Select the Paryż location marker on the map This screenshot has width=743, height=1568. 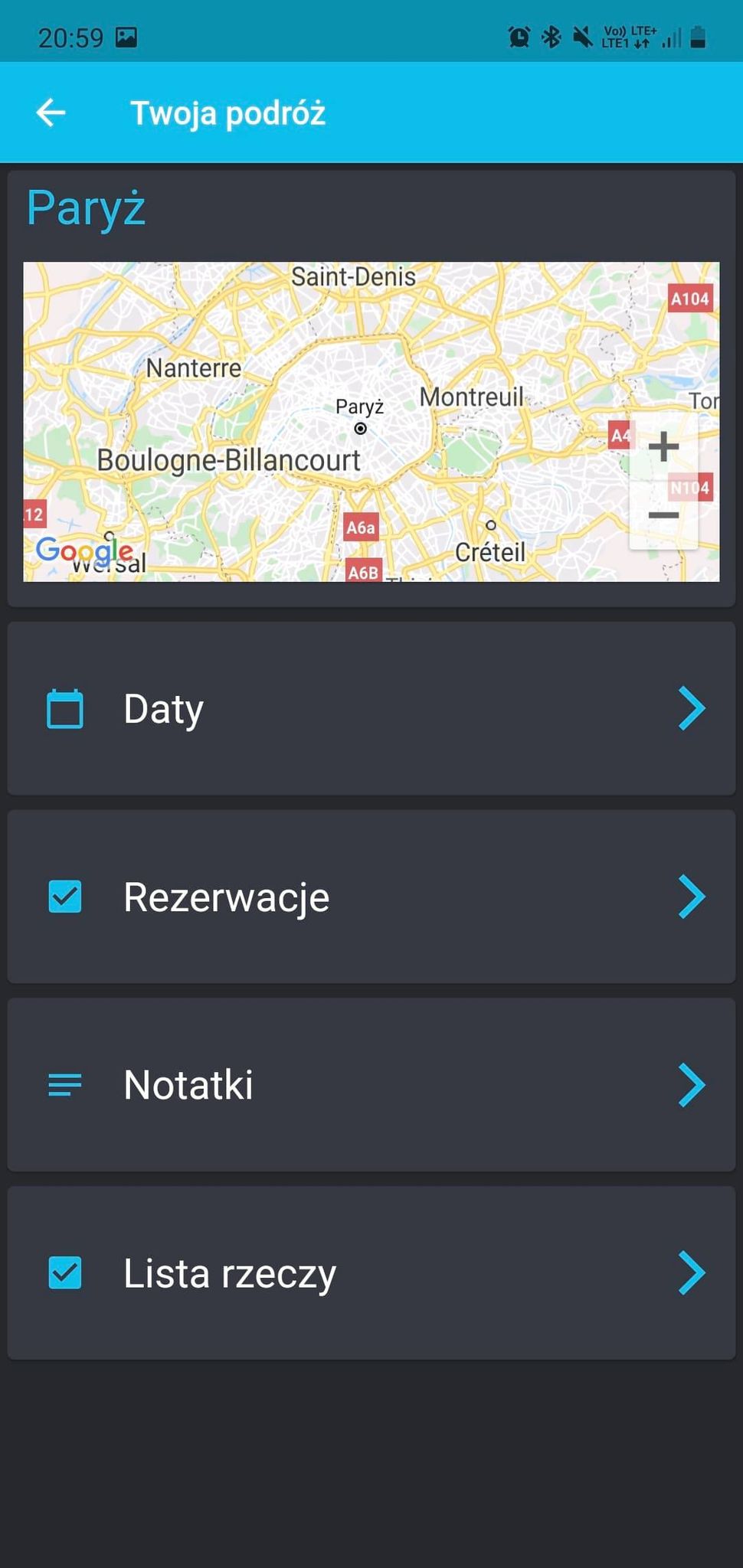click(x=360, y=430)
